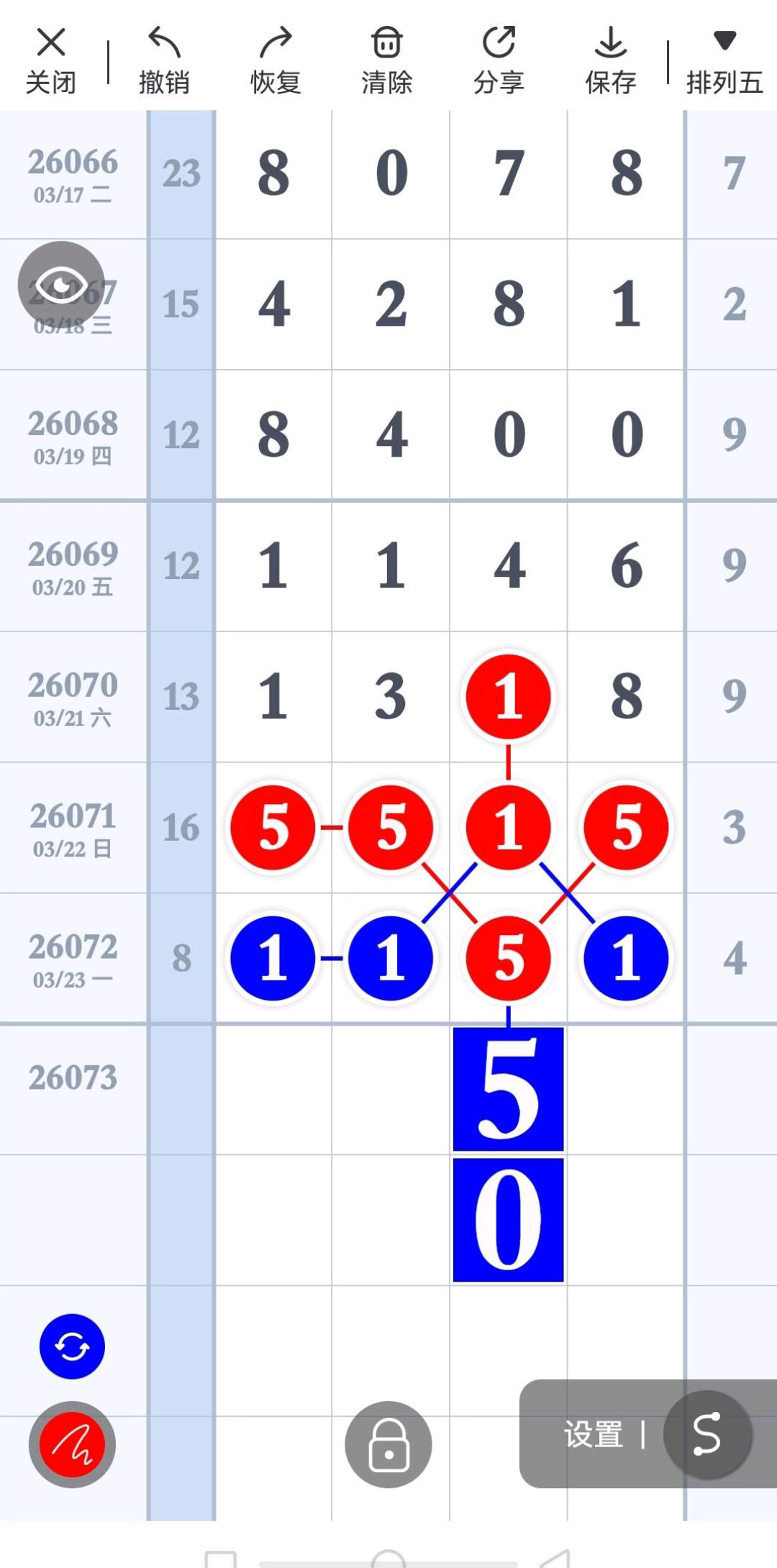Close the chart editor with 关闭
The image size is (777, 1568).
pyautogui.click(x=50, y=61)
